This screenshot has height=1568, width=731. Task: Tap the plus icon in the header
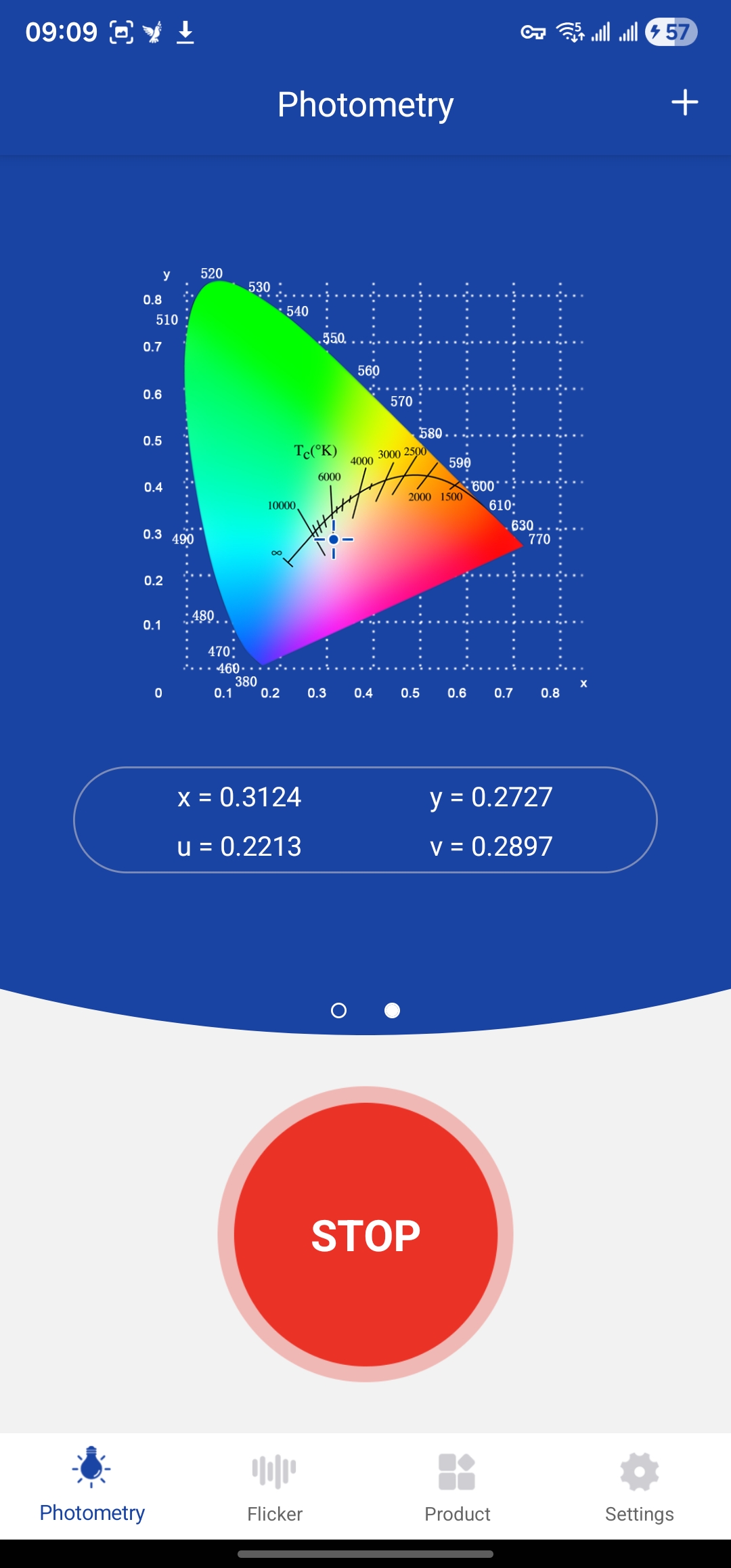click(x=684, y=103)
